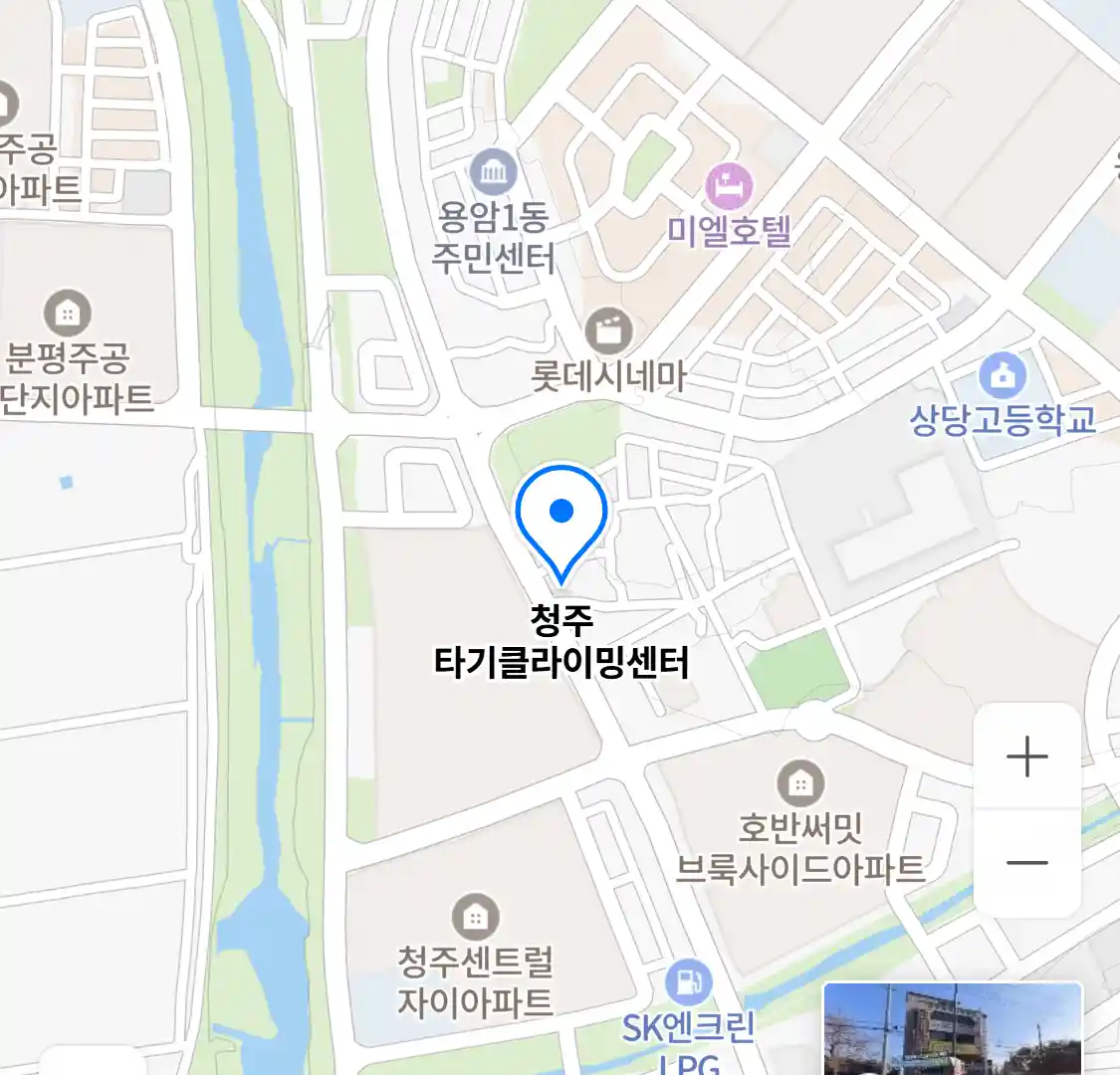Zoom out of the map
This screenshot has width=1120, height=1075.
click(x=1026, y=863)
